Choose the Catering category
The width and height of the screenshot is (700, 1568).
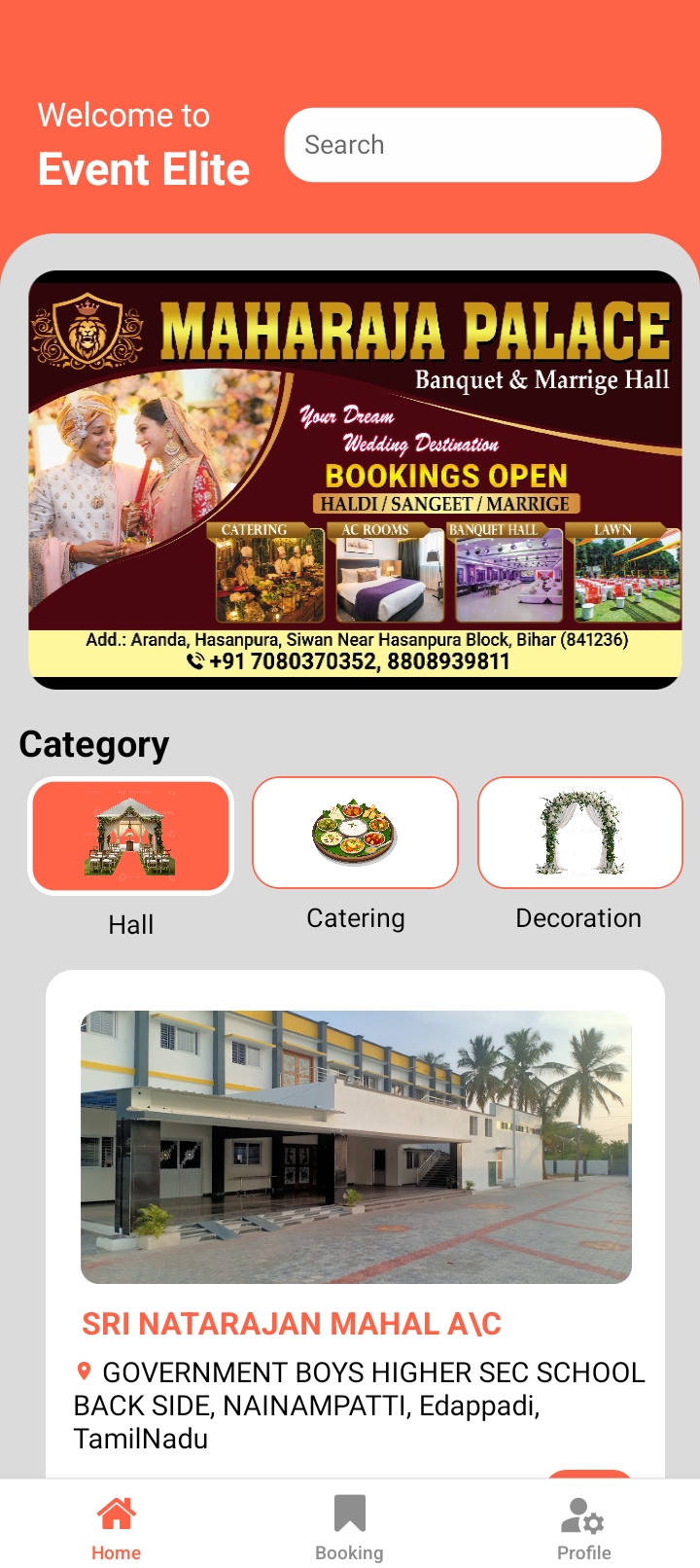pos(355,834)
